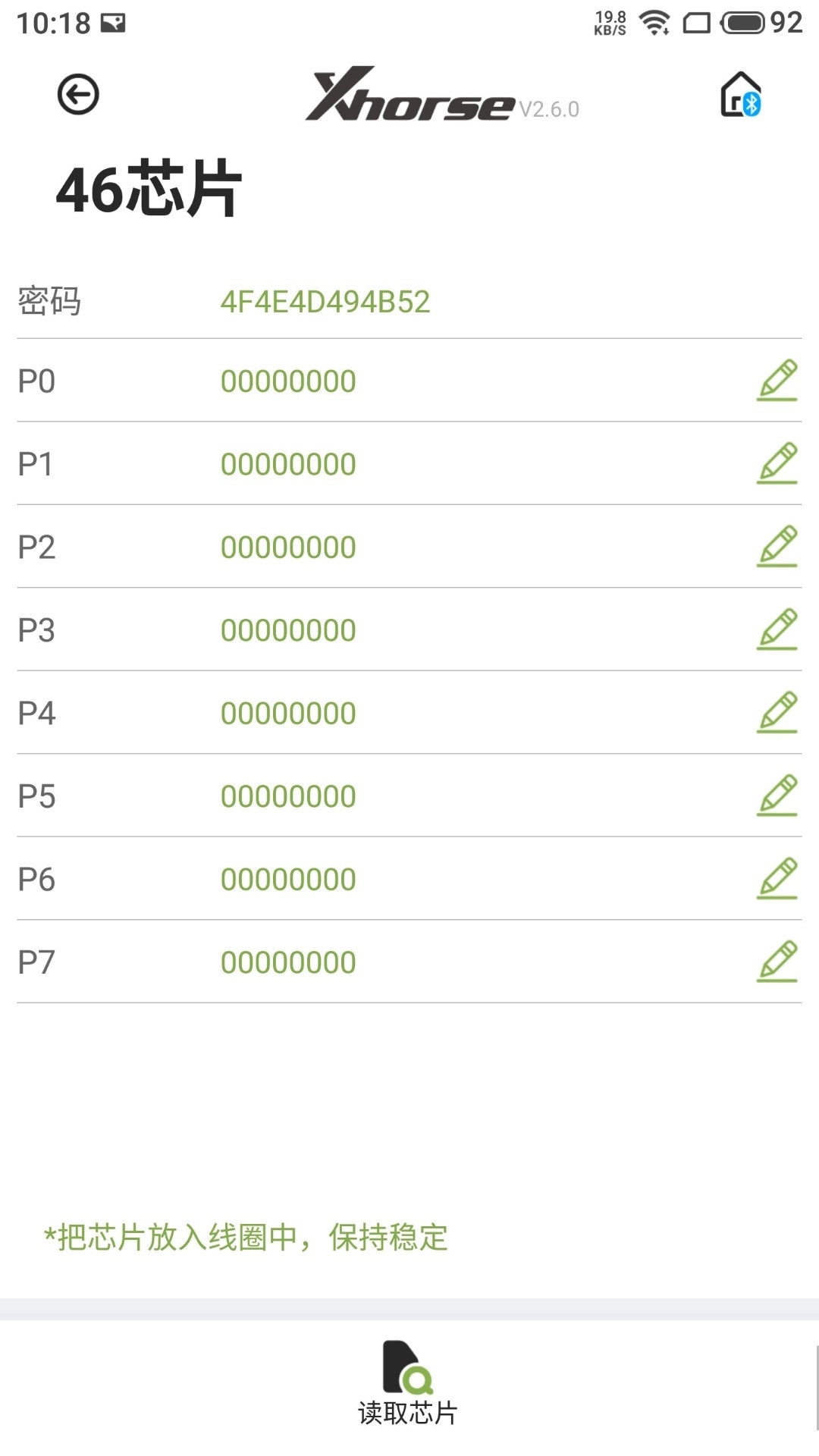Go back using the circled arrow
819x1456 pixels.
tap(78, 95)
